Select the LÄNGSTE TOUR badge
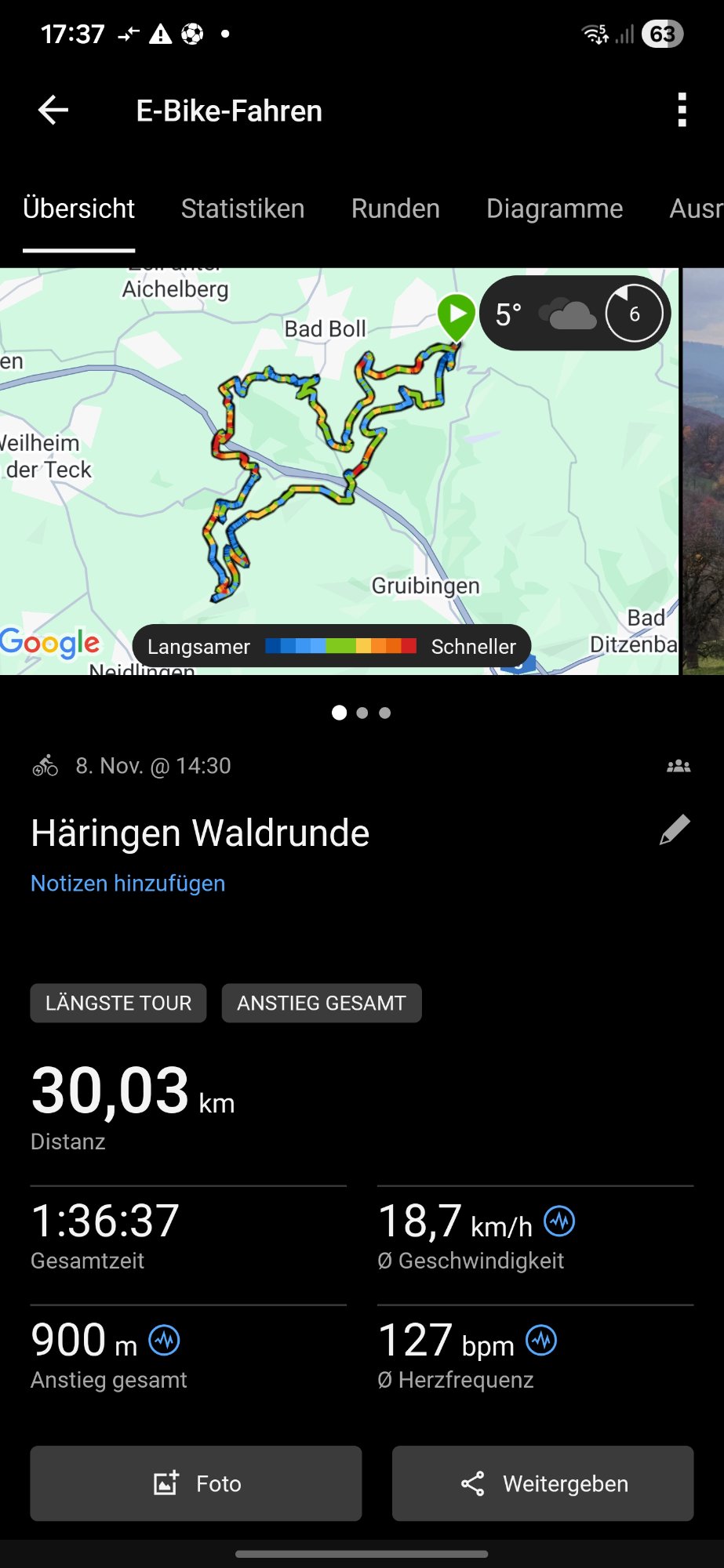The width and height of the screenshot is (724, 1568). tap(118, 1003)
